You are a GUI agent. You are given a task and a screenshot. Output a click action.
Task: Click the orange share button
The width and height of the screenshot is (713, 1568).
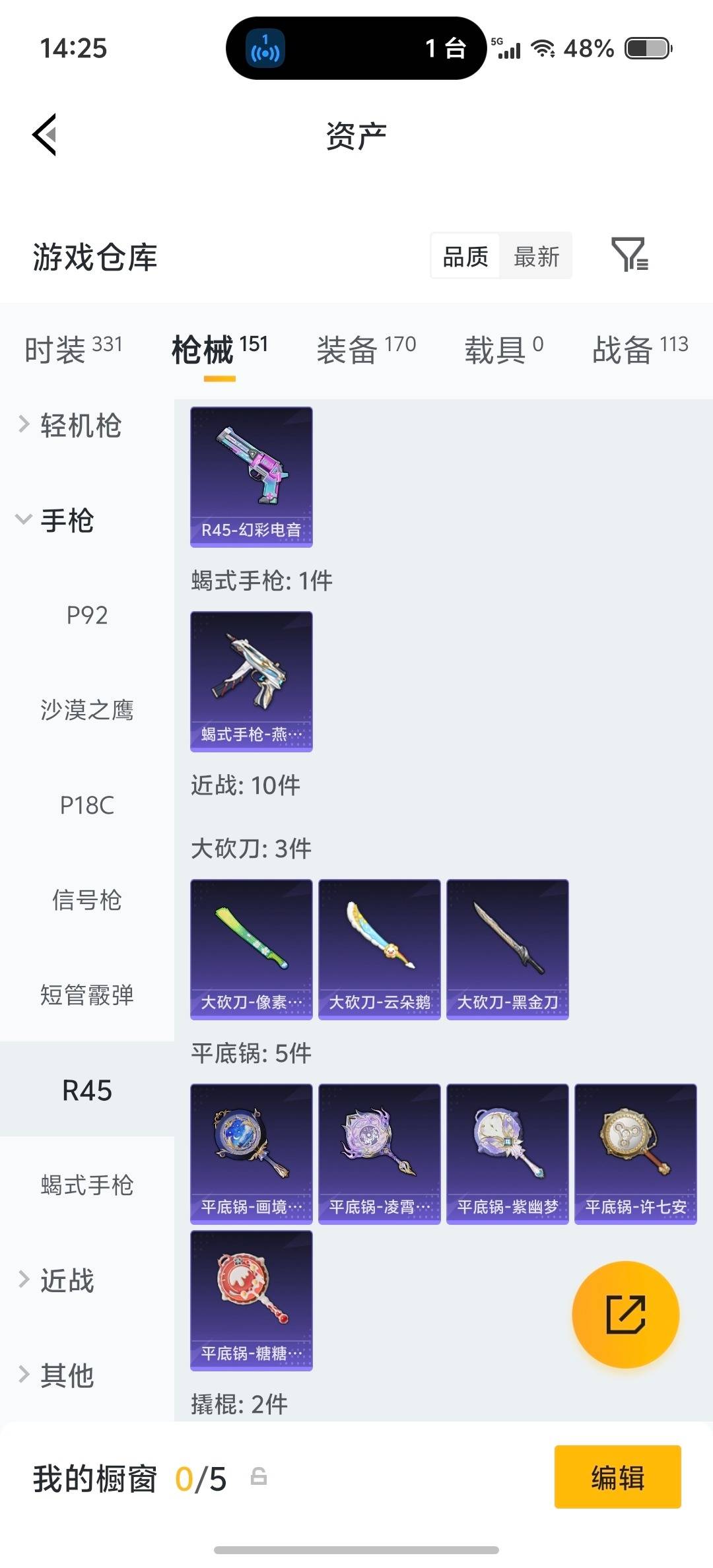pyautogui.click(x=626, y=1315)
